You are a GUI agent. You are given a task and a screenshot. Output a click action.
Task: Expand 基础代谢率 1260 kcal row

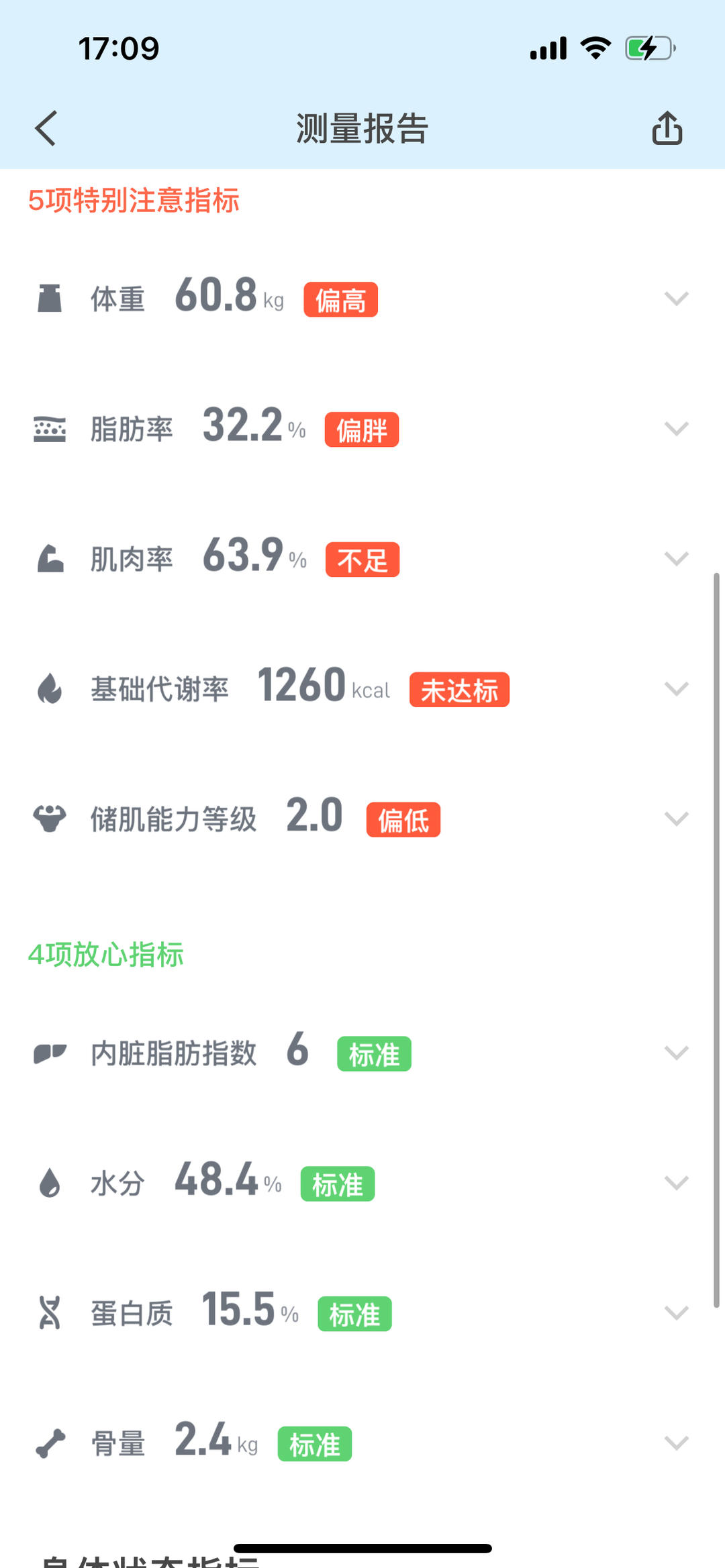[676, 689]
